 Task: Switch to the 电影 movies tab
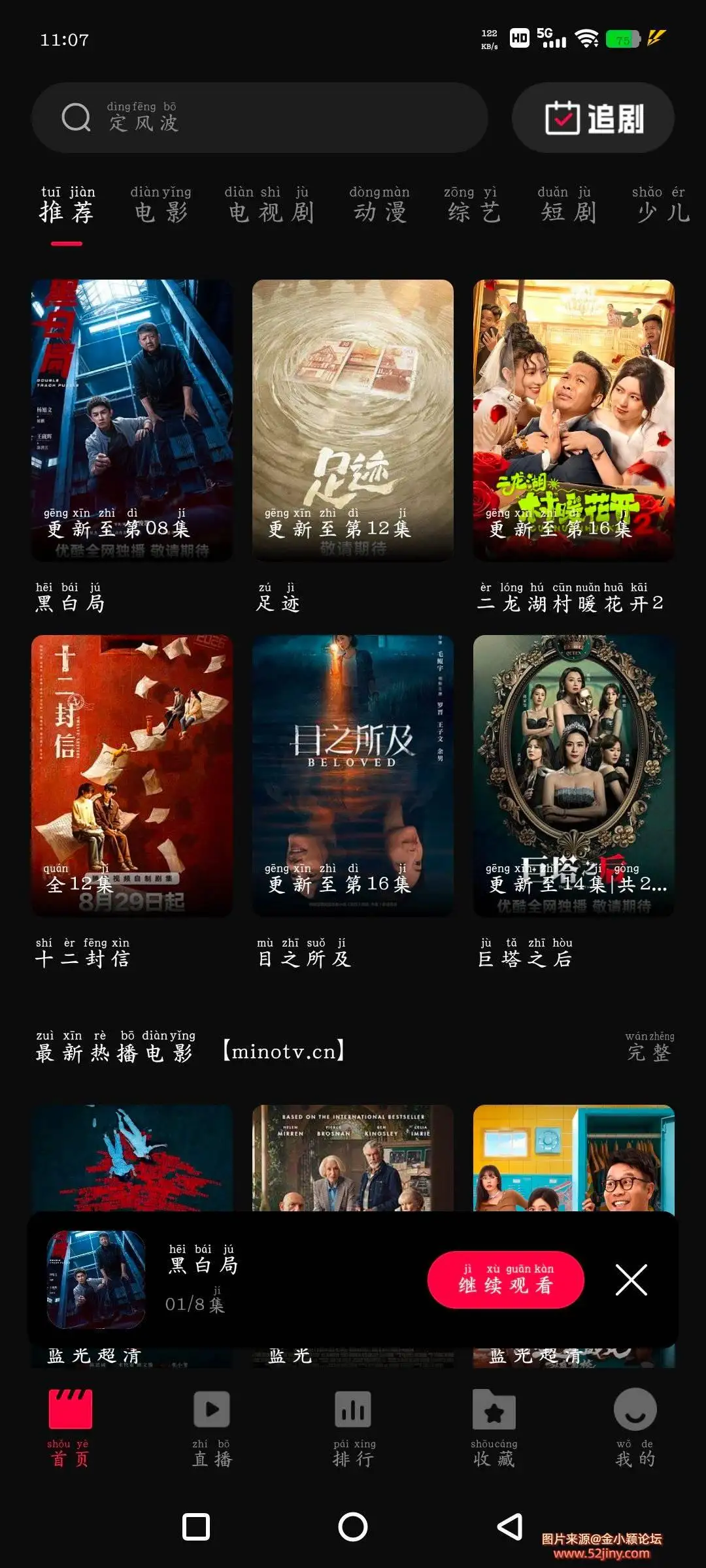pos(161,210)
